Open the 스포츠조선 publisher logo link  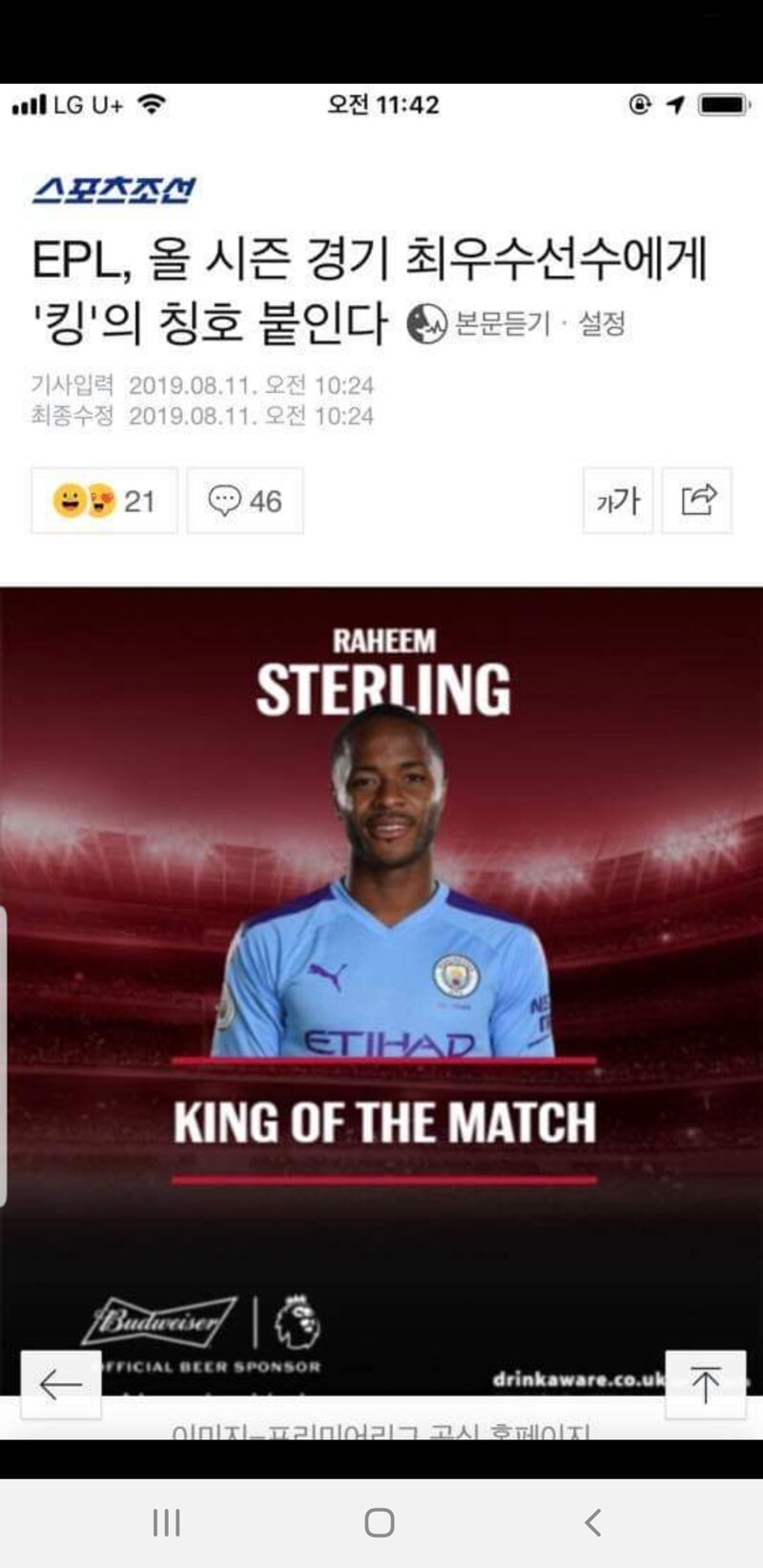113,191
